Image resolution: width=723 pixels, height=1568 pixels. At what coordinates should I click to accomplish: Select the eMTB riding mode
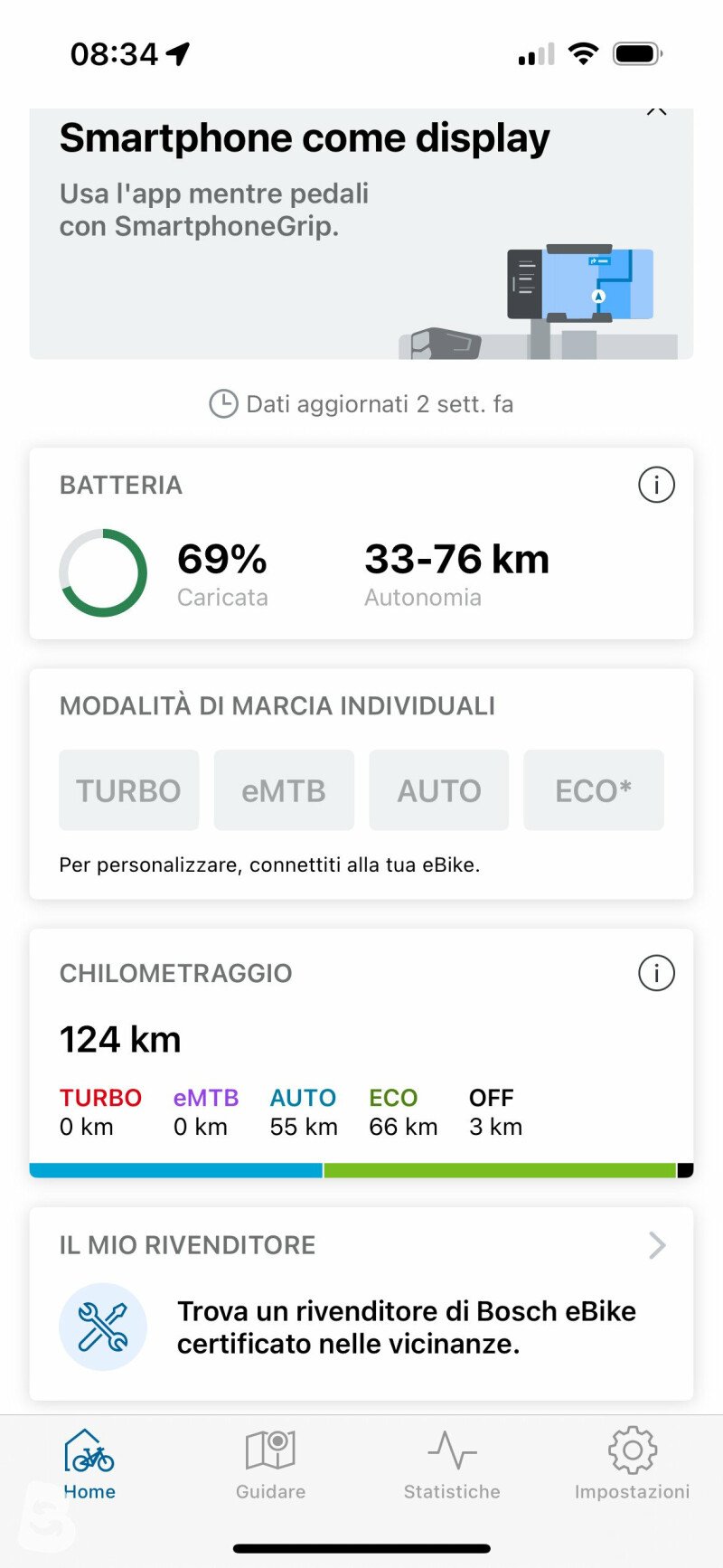pyautogui.click(x=284, y=790)
